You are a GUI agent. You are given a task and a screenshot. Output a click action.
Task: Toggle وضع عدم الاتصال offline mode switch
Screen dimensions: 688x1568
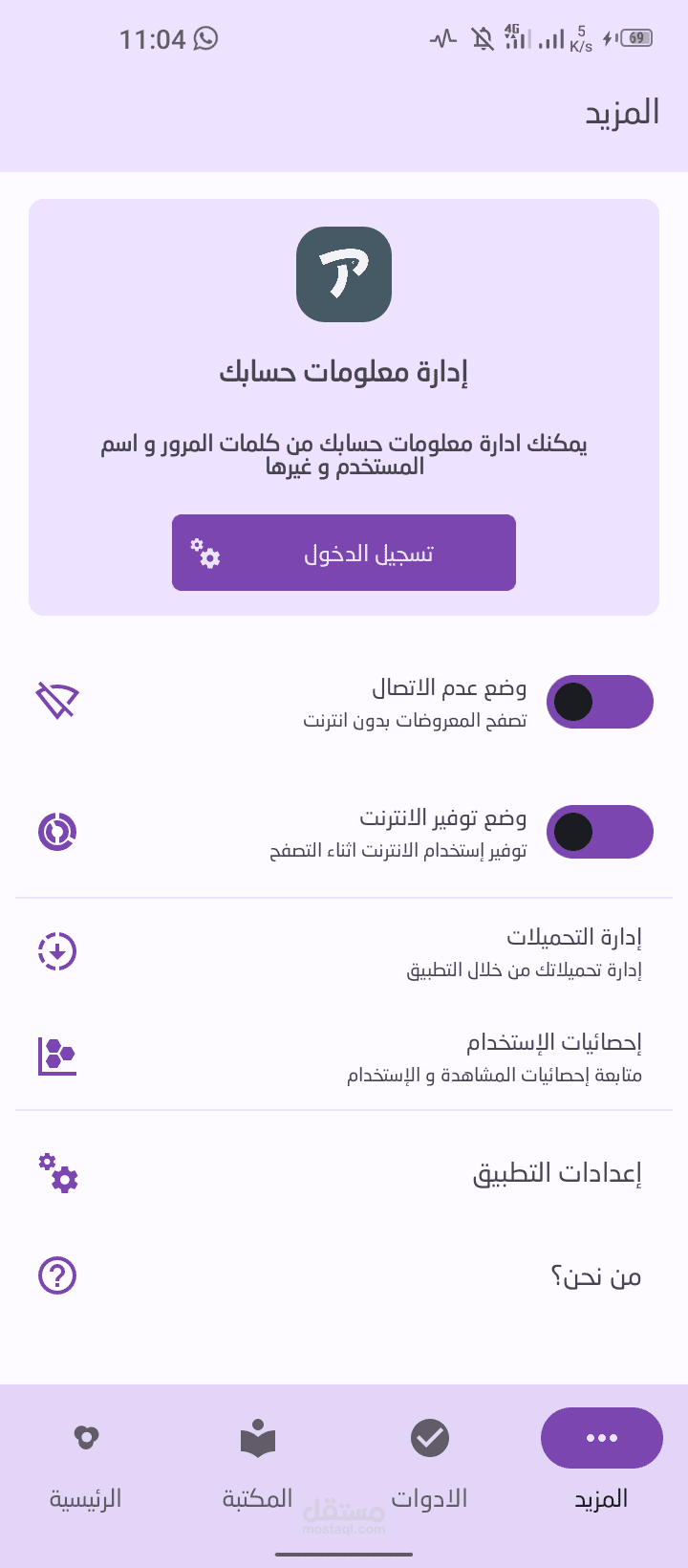tap(599, 702)
